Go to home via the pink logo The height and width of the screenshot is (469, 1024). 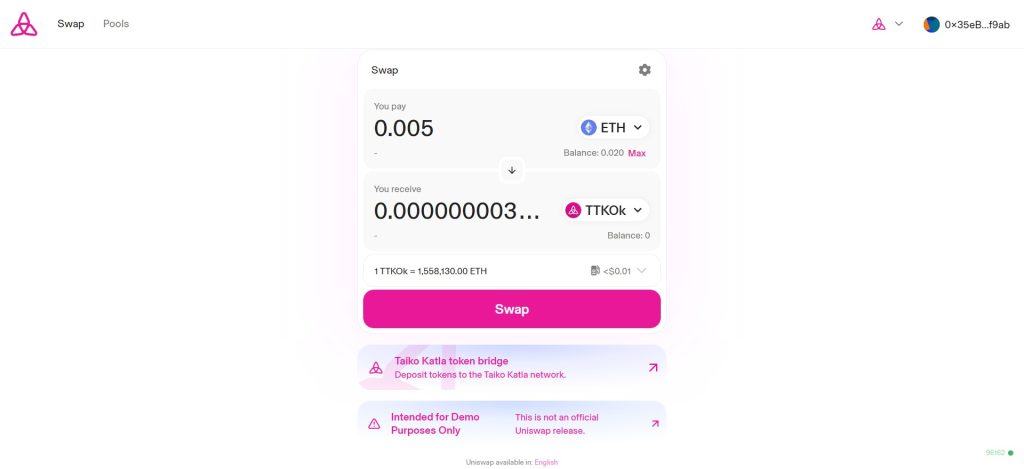coord(24,24)
